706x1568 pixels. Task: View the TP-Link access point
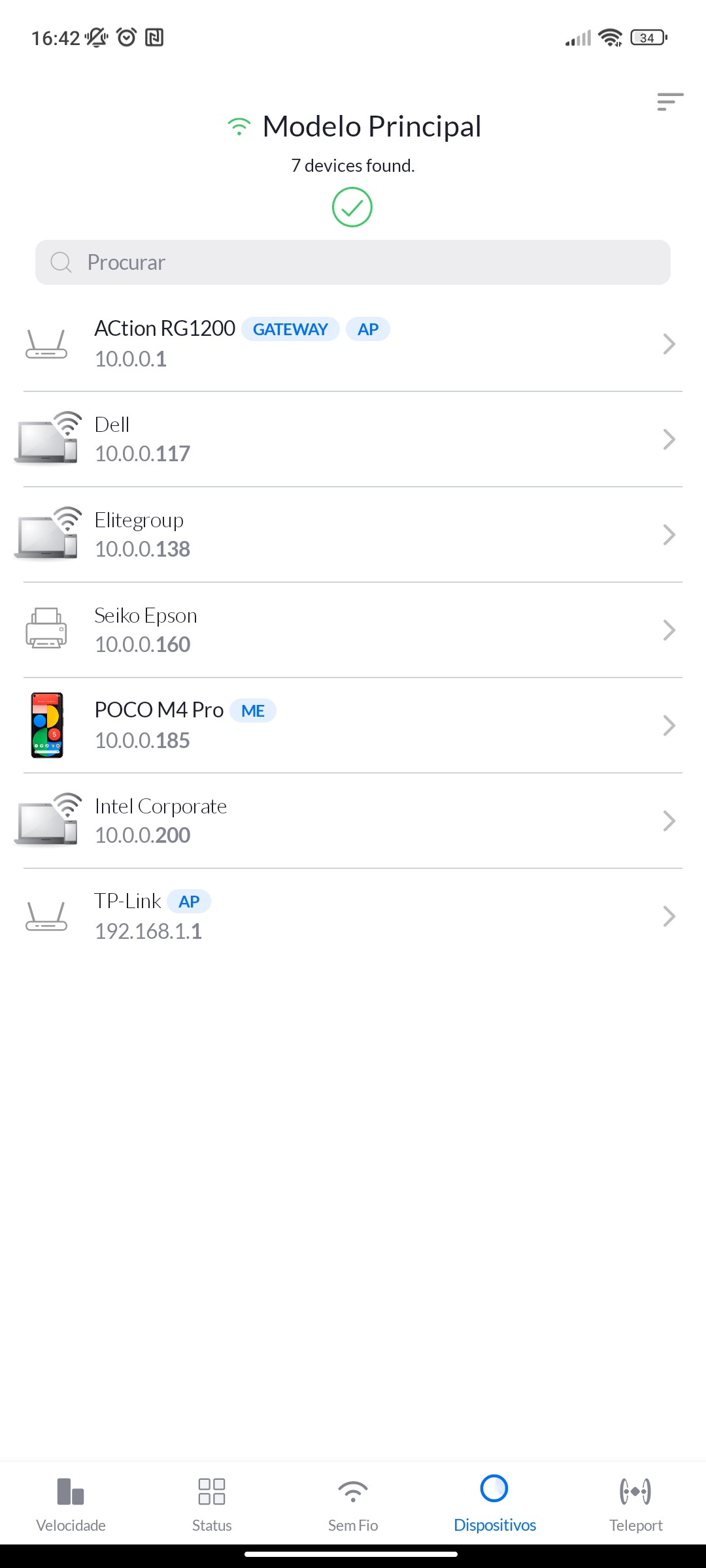click(353, 916)
